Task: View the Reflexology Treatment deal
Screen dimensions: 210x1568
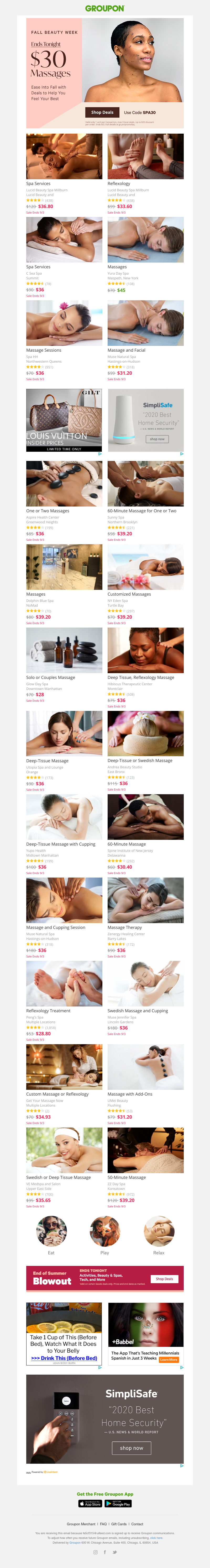Action: point(64,984)
